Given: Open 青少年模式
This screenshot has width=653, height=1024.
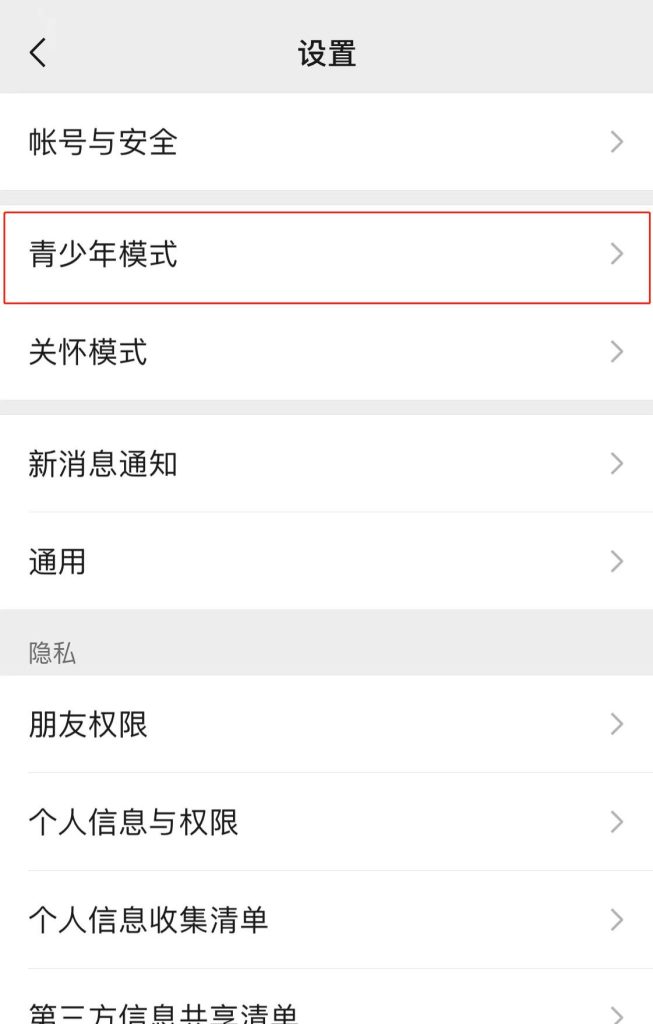Looking at the screenshot, I should point(326,255).
